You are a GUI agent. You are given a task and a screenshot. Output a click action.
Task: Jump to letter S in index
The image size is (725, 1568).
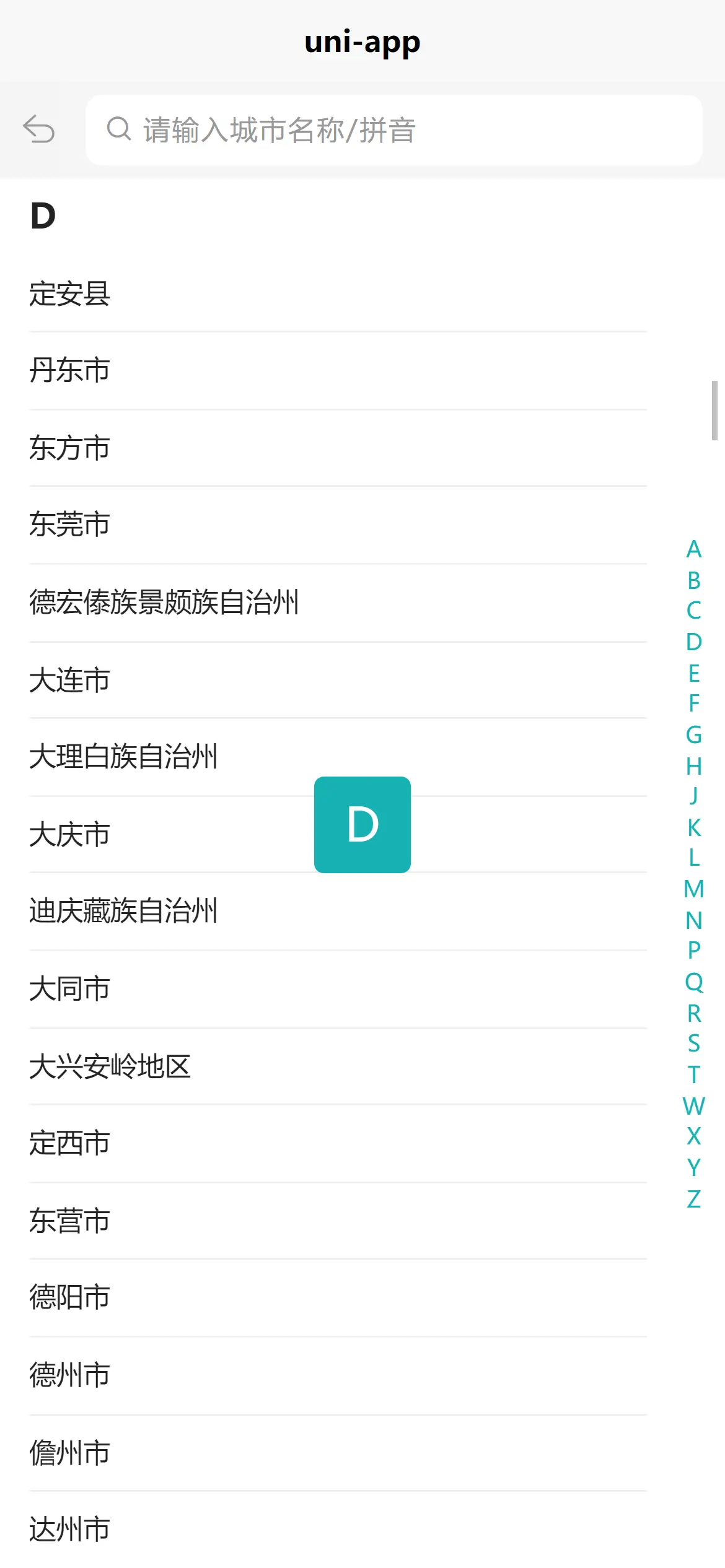[694, 1043]
